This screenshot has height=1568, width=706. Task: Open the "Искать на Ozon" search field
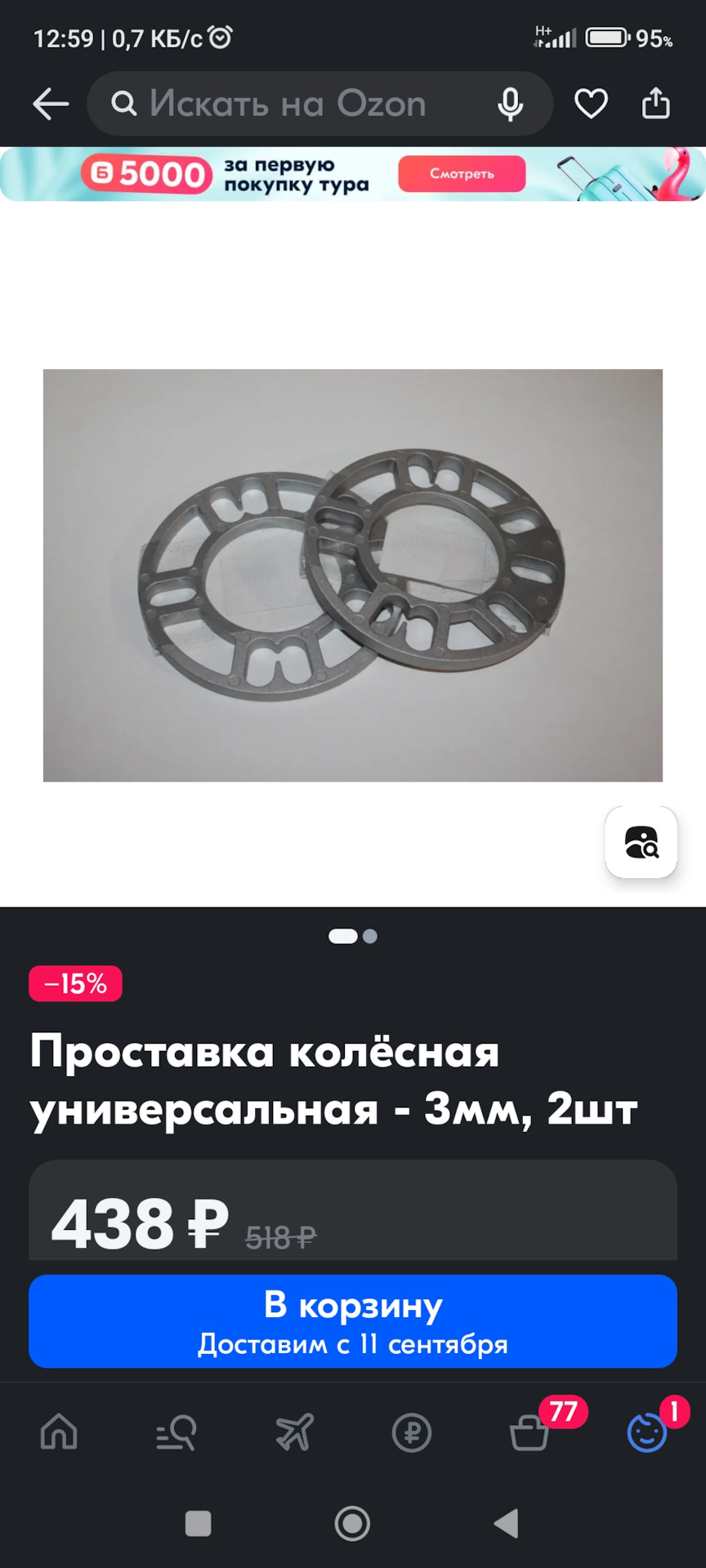click(286, 105)
